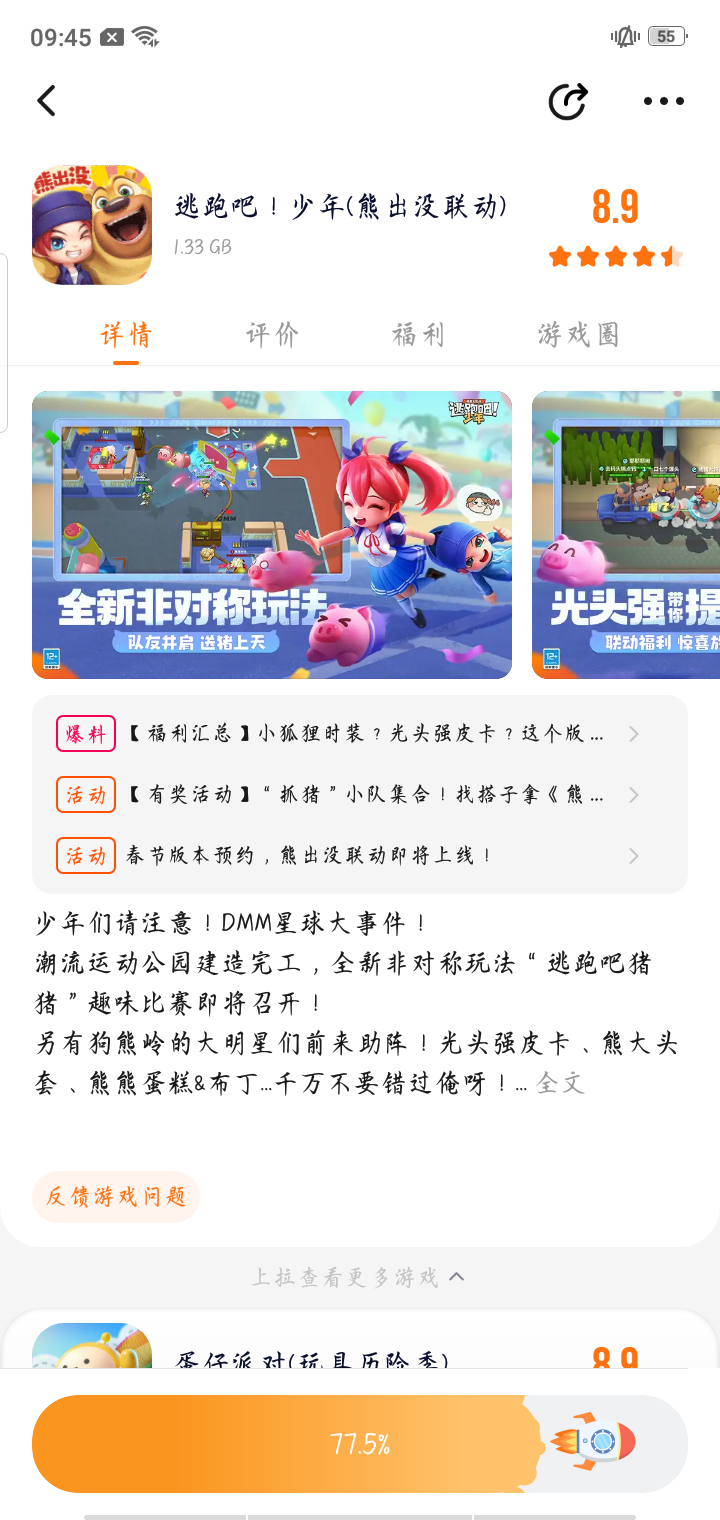Image resolution: width=720 pixels, height=1520 pixels.
Task: Open the 春节版本预约 activity row
Action: click(x=360, y=856)
